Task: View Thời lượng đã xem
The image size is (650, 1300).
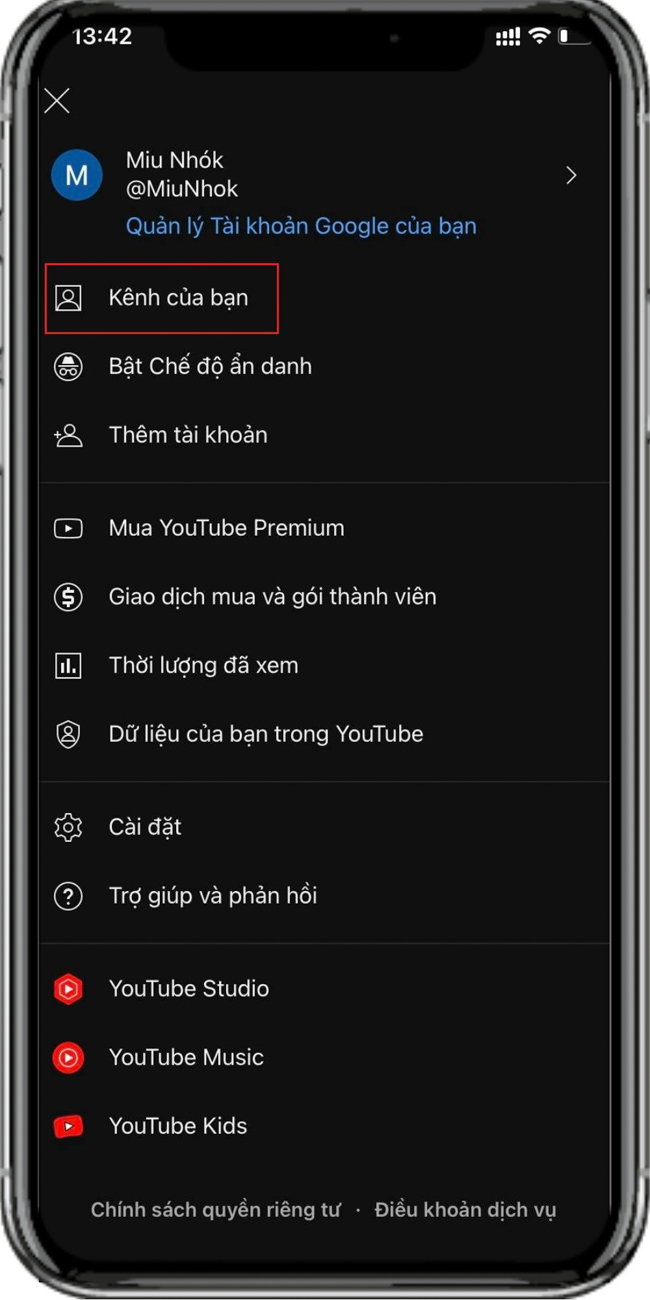Action: coord(203,665)
